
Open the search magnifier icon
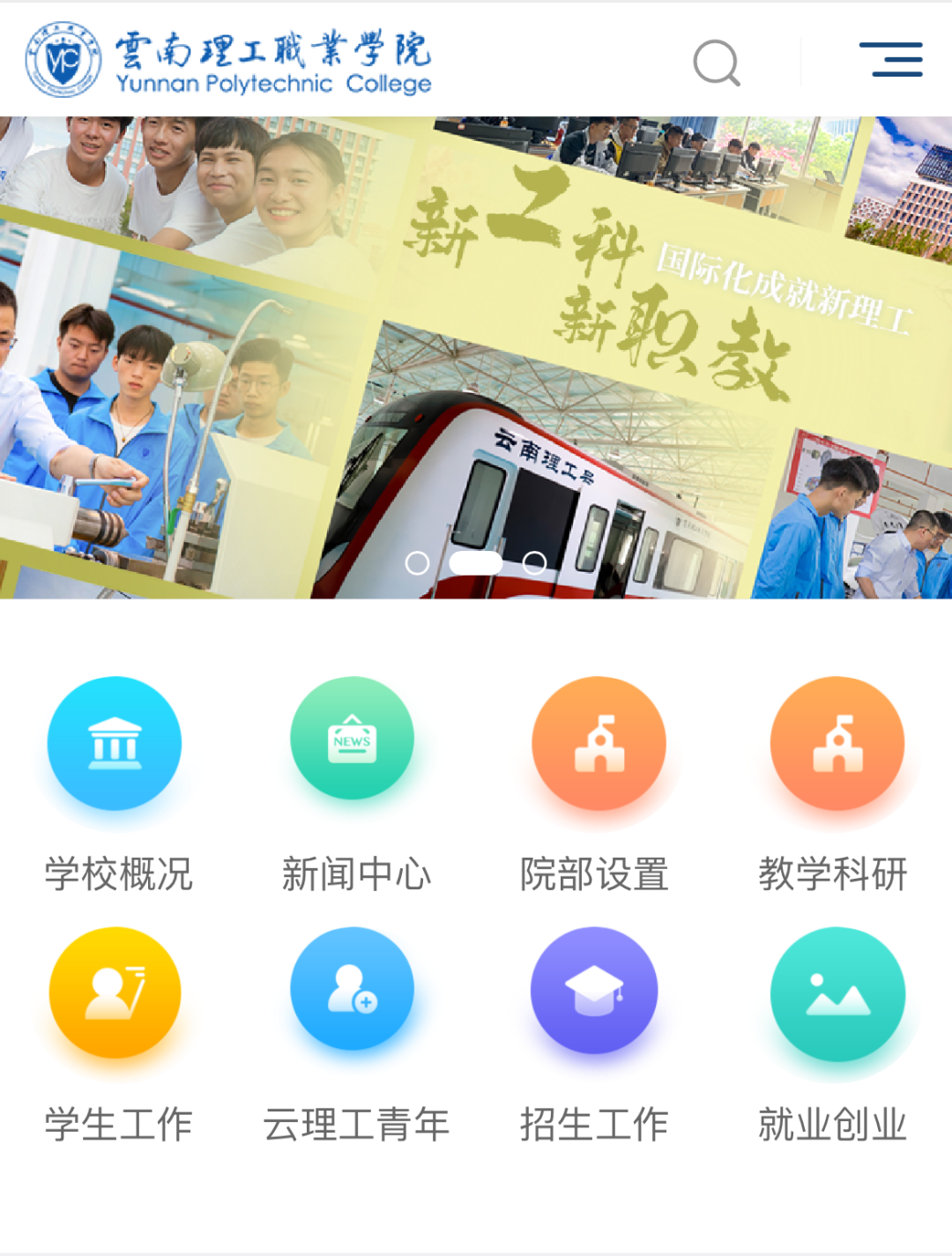[716, 63]
